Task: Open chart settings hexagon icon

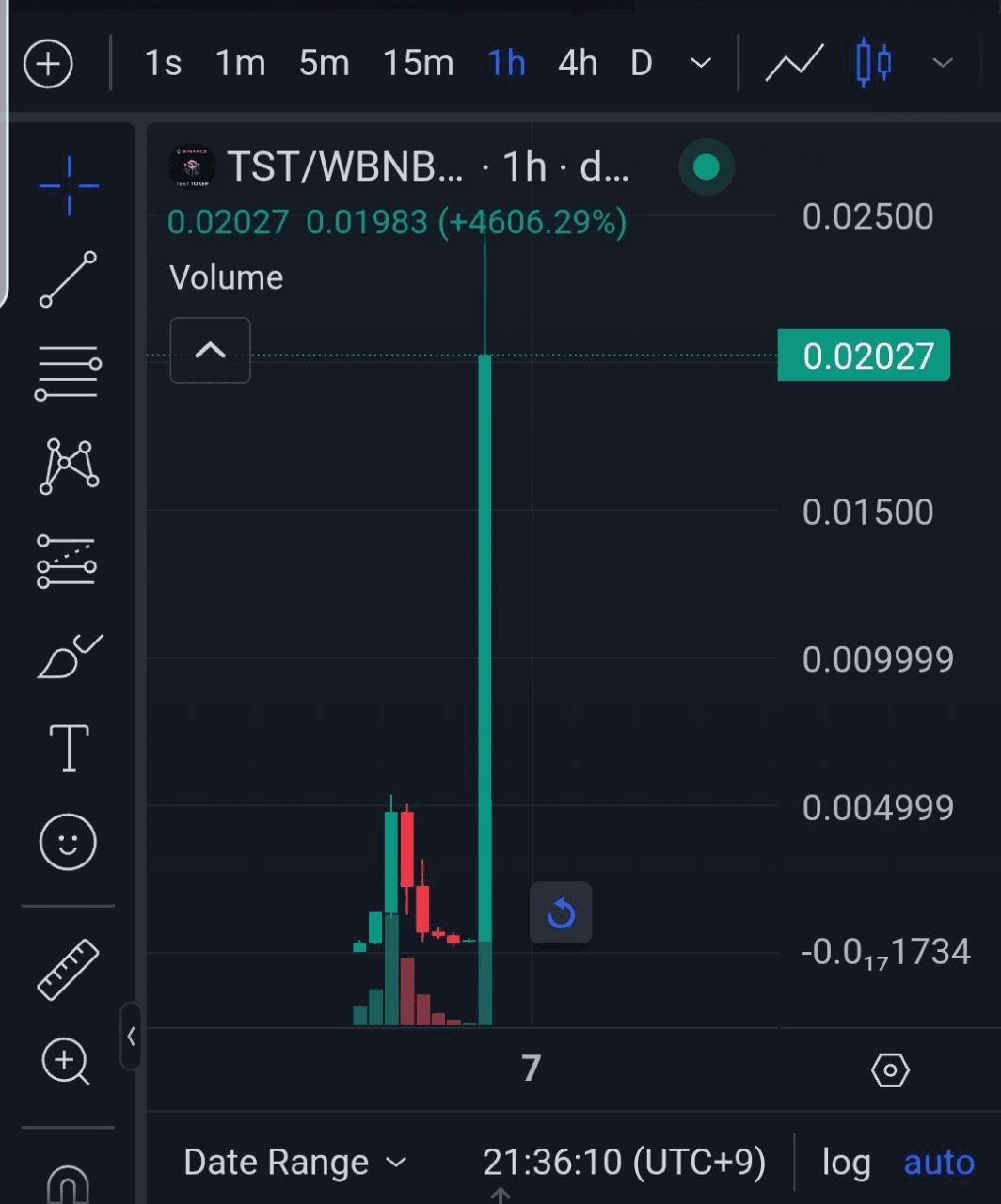Action: pyautogui.click(x=889, y=1069)
